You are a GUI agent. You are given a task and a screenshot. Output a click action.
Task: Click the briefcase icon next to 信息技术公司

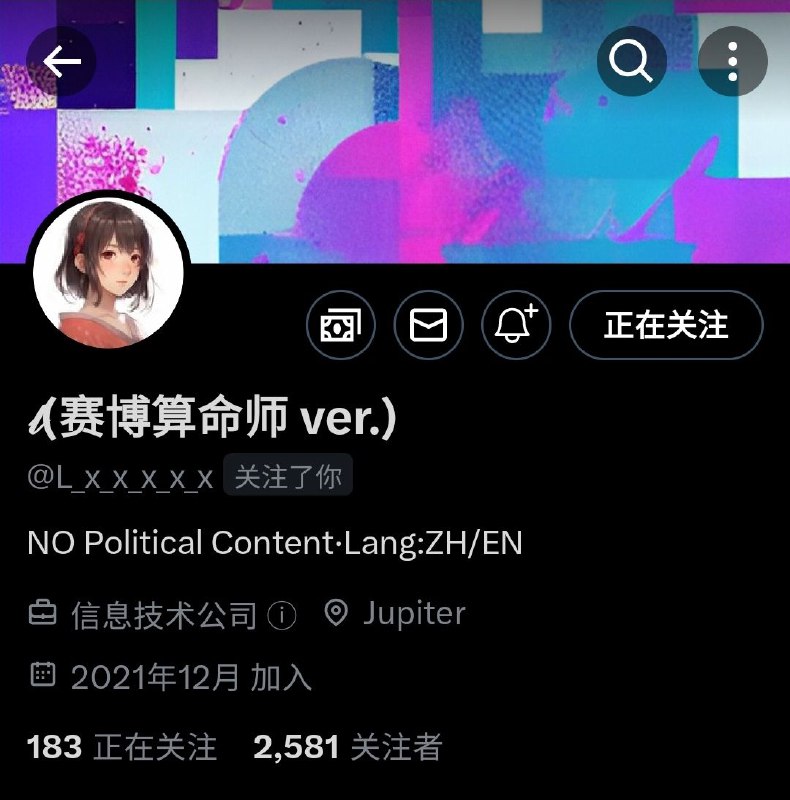click(42, 613)
